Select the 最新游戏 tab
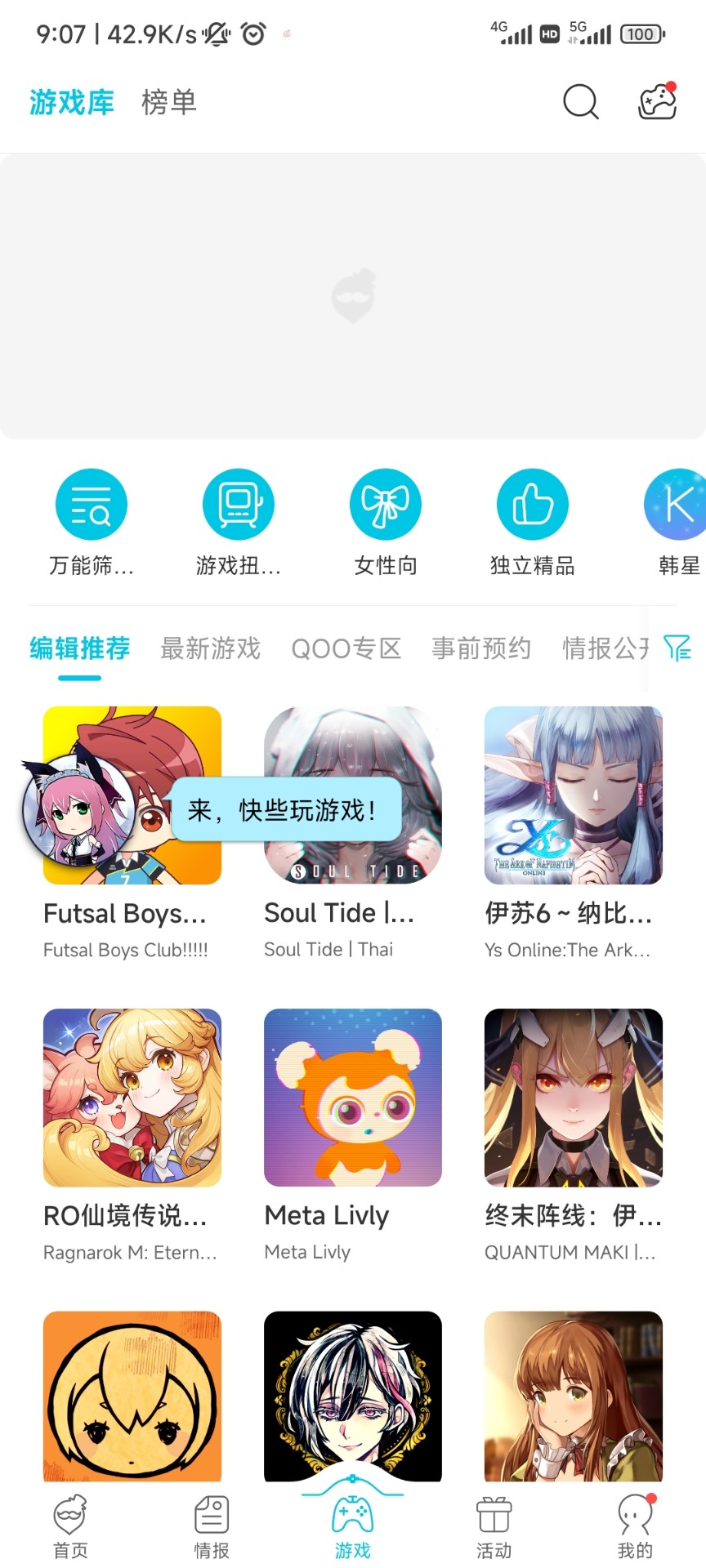This screenshot has height=1568, width=706. [x=211, y=648]
